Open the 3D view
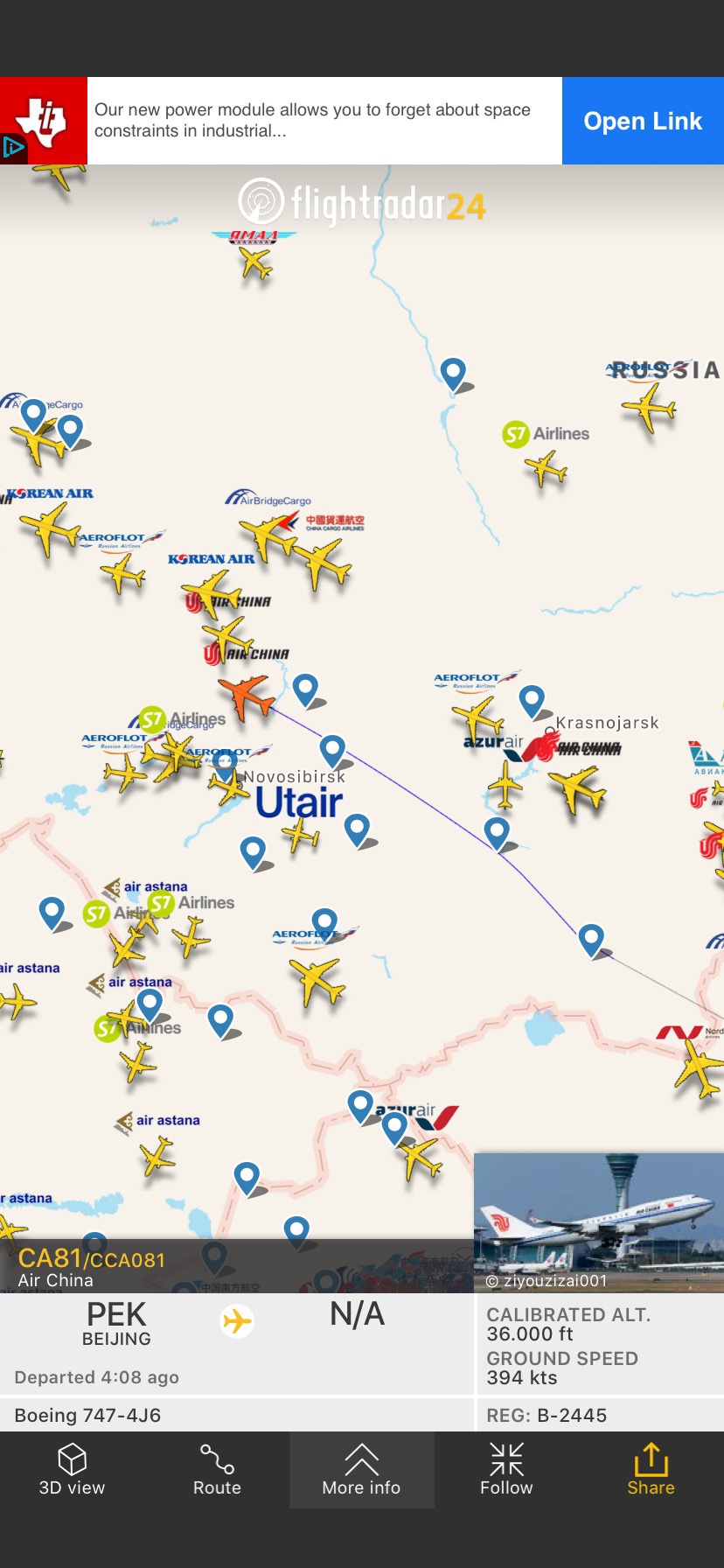 [x=72, y=1470]
